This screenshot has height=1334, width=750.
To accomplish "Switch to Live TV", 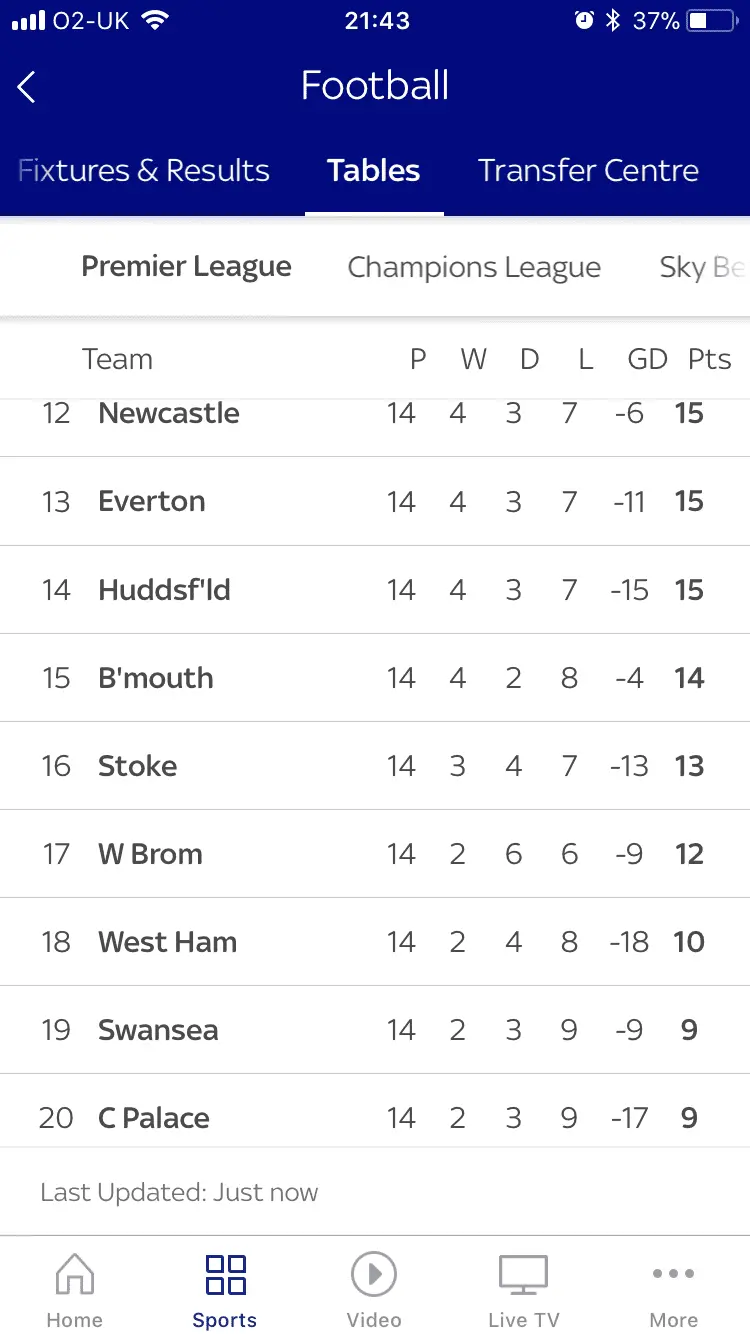I will [x=523, y=1290].
